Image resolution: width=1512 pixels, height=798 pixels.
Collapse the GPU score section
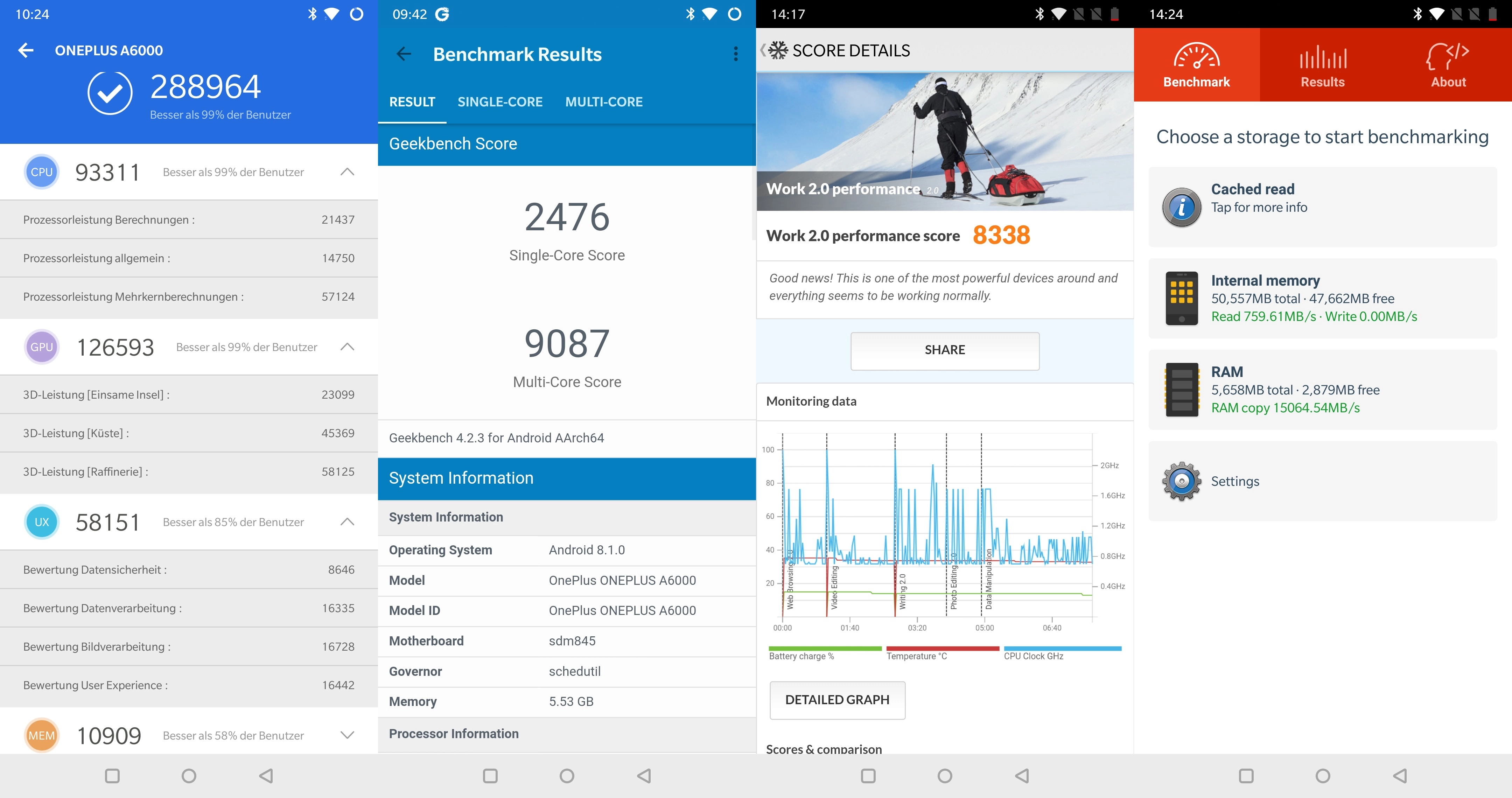click(x=347, y=347)
